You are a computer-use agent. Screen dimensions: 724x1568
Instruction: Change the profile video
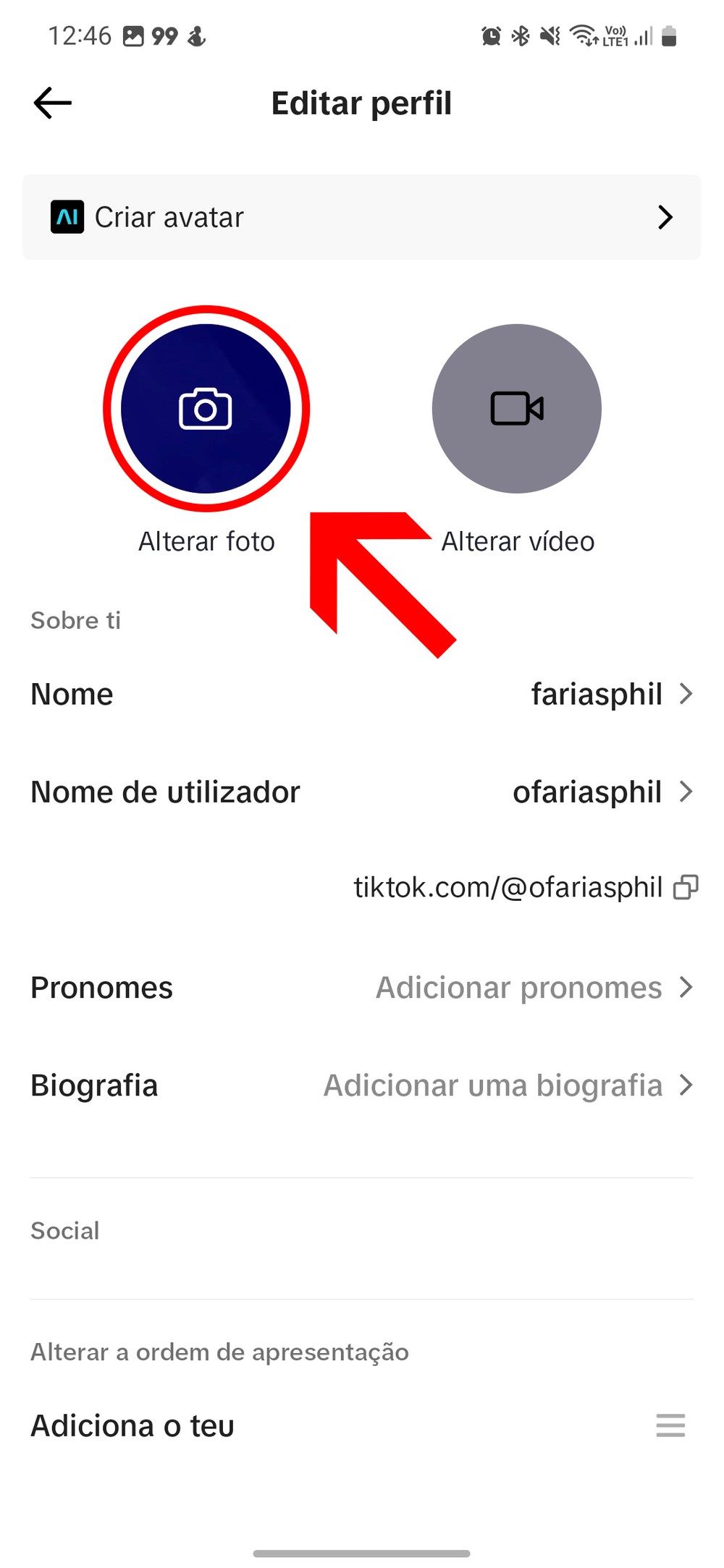(x=516, y=410)
